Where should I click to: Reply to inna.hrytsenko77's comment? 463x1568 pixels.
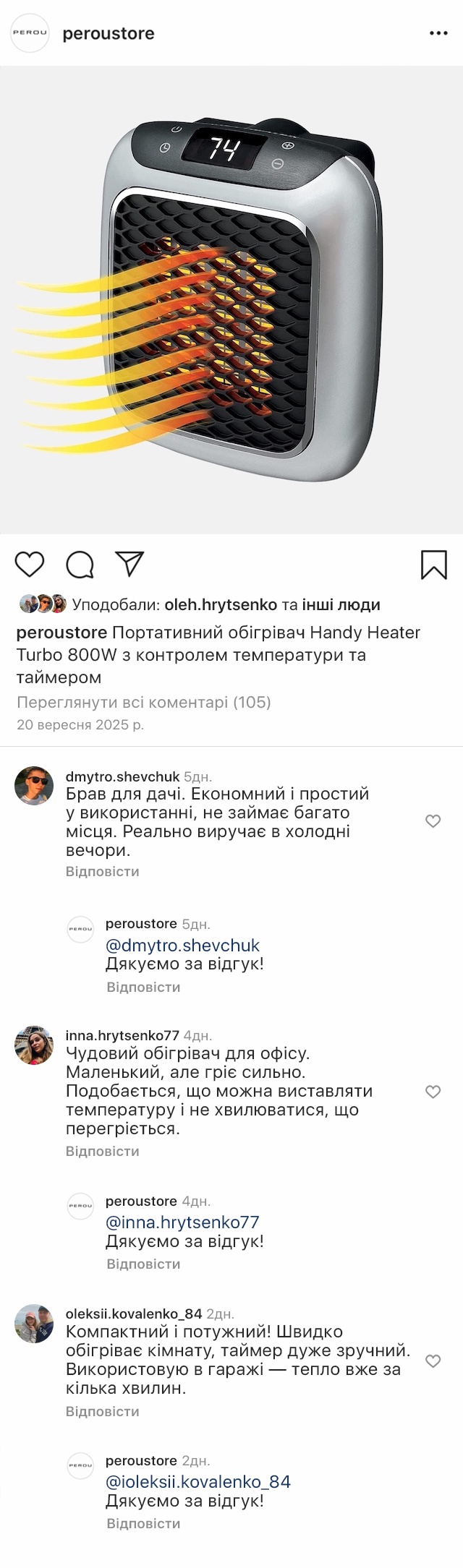click(102, 1151)
